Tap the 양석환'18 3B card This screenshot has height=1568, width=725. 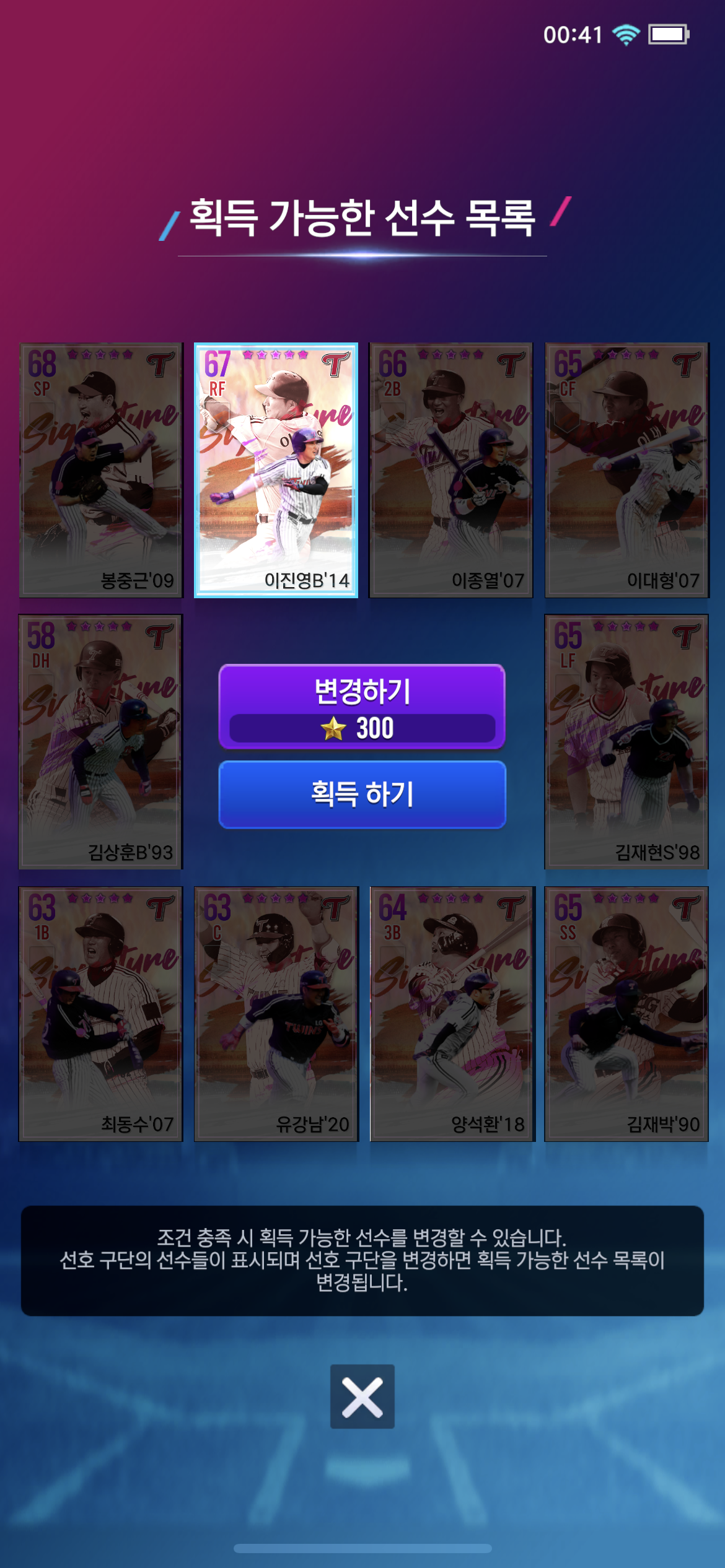click(x=451, y=1014)
